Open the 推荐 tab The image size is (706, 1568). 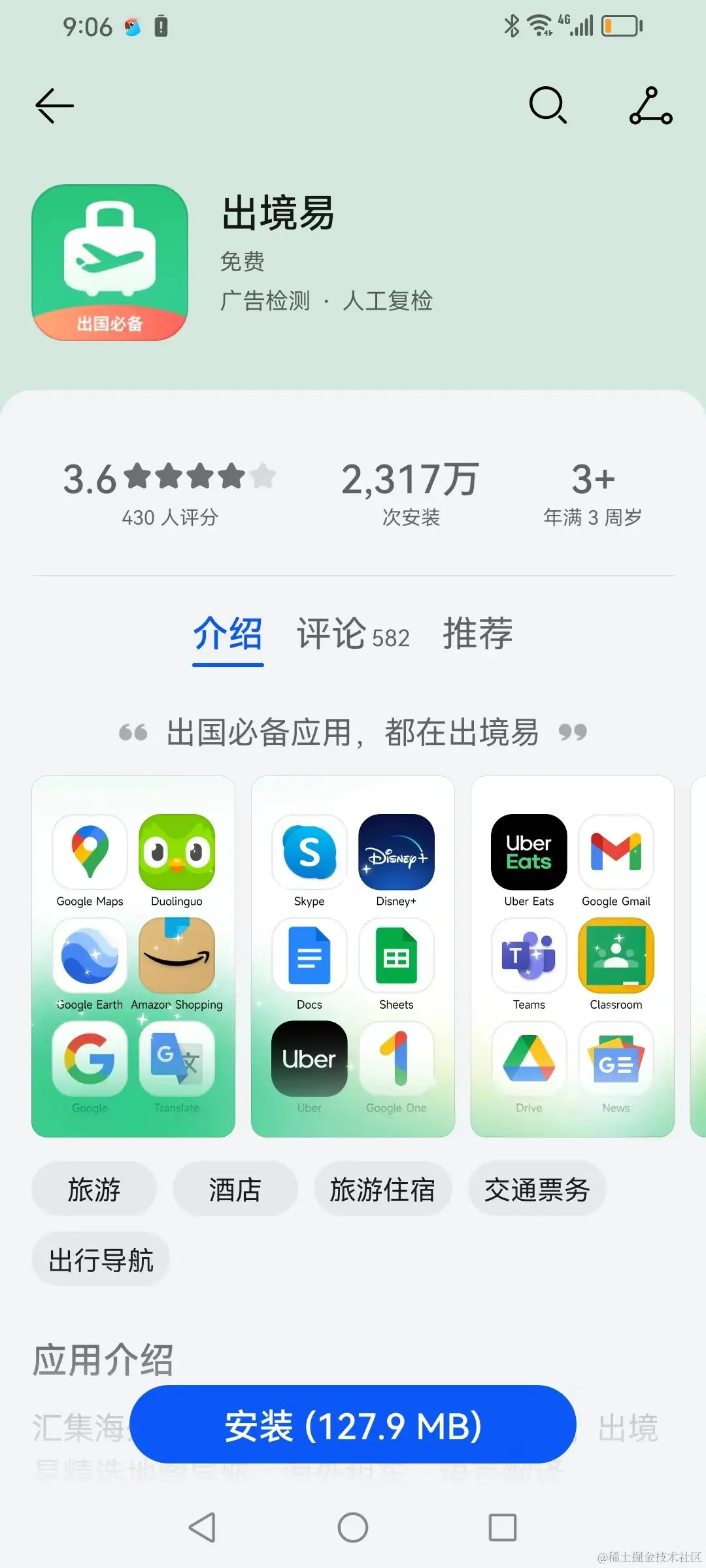[478, 634]
